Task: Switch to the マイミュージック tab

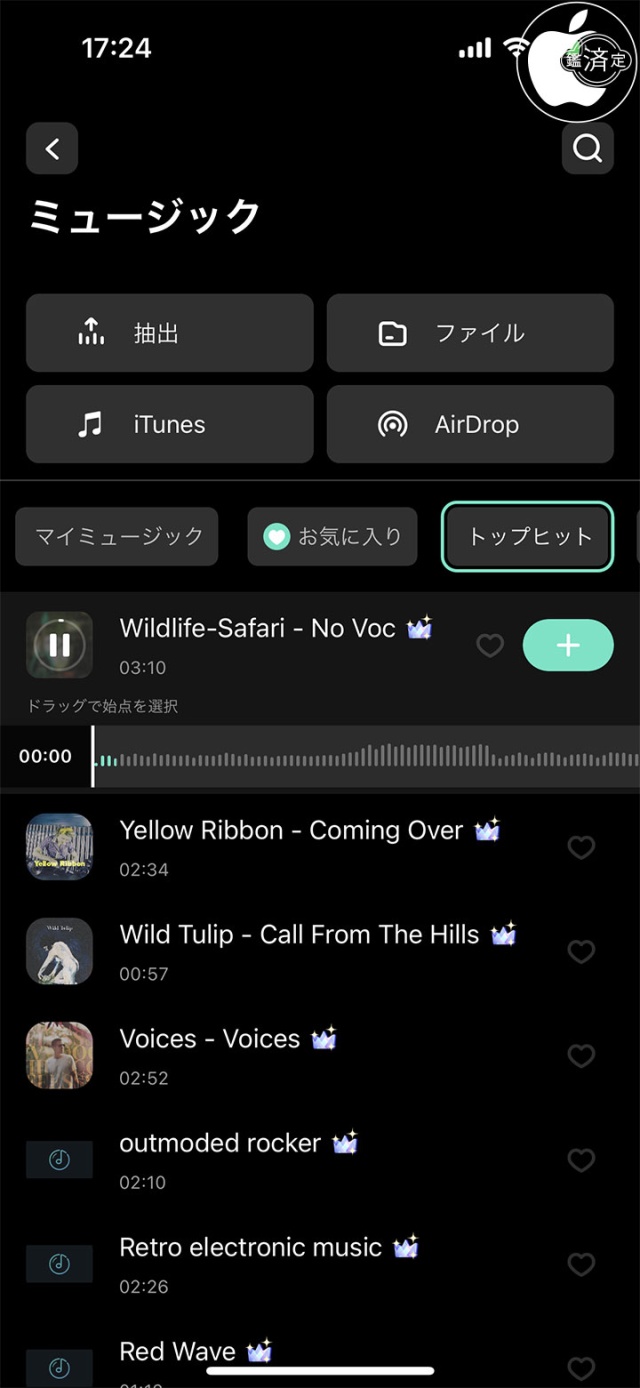Action: pos(117,537)
